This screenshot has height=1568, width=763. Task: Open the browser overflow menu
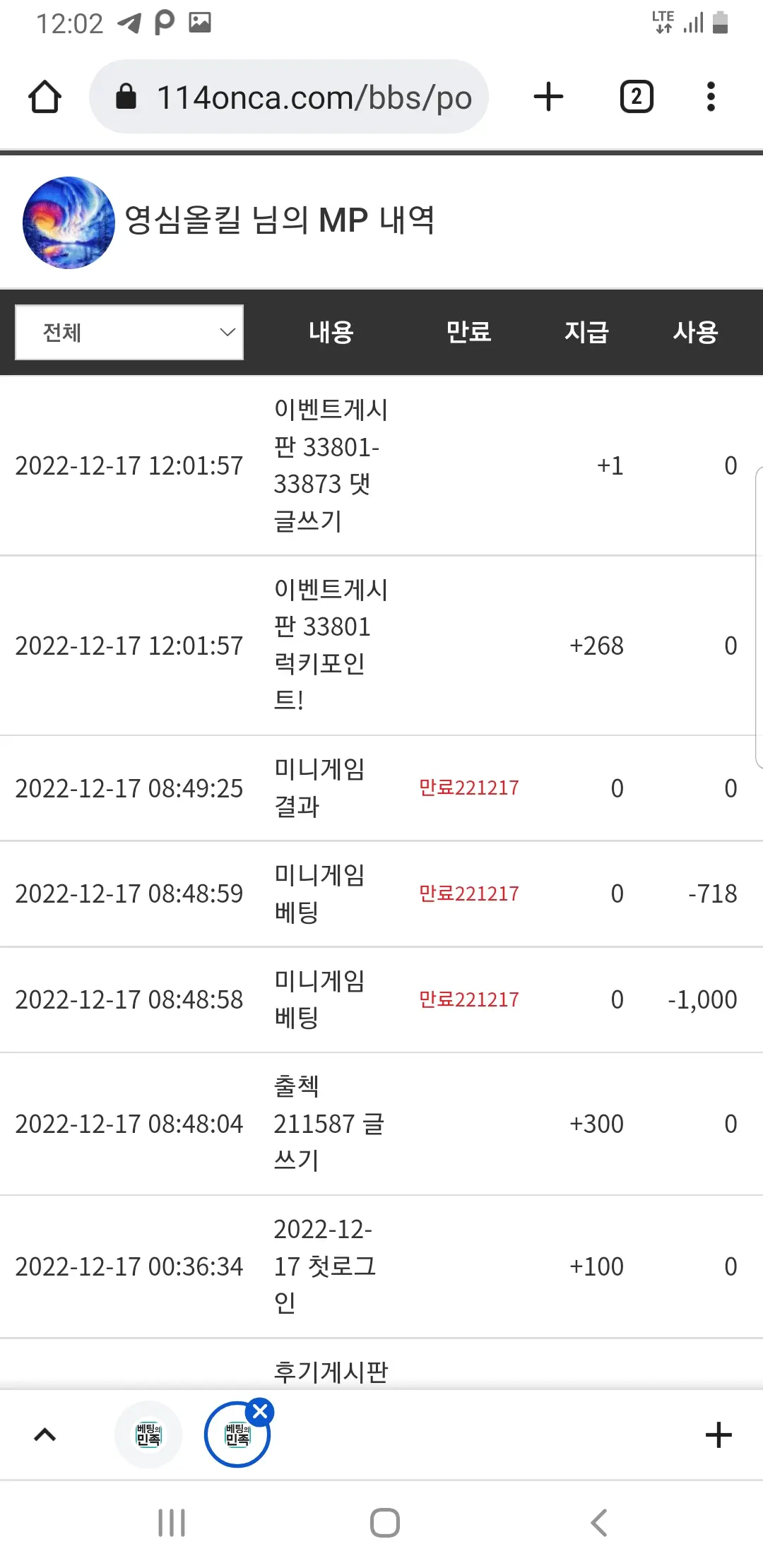pyautogui.click(x=711, y=97)
